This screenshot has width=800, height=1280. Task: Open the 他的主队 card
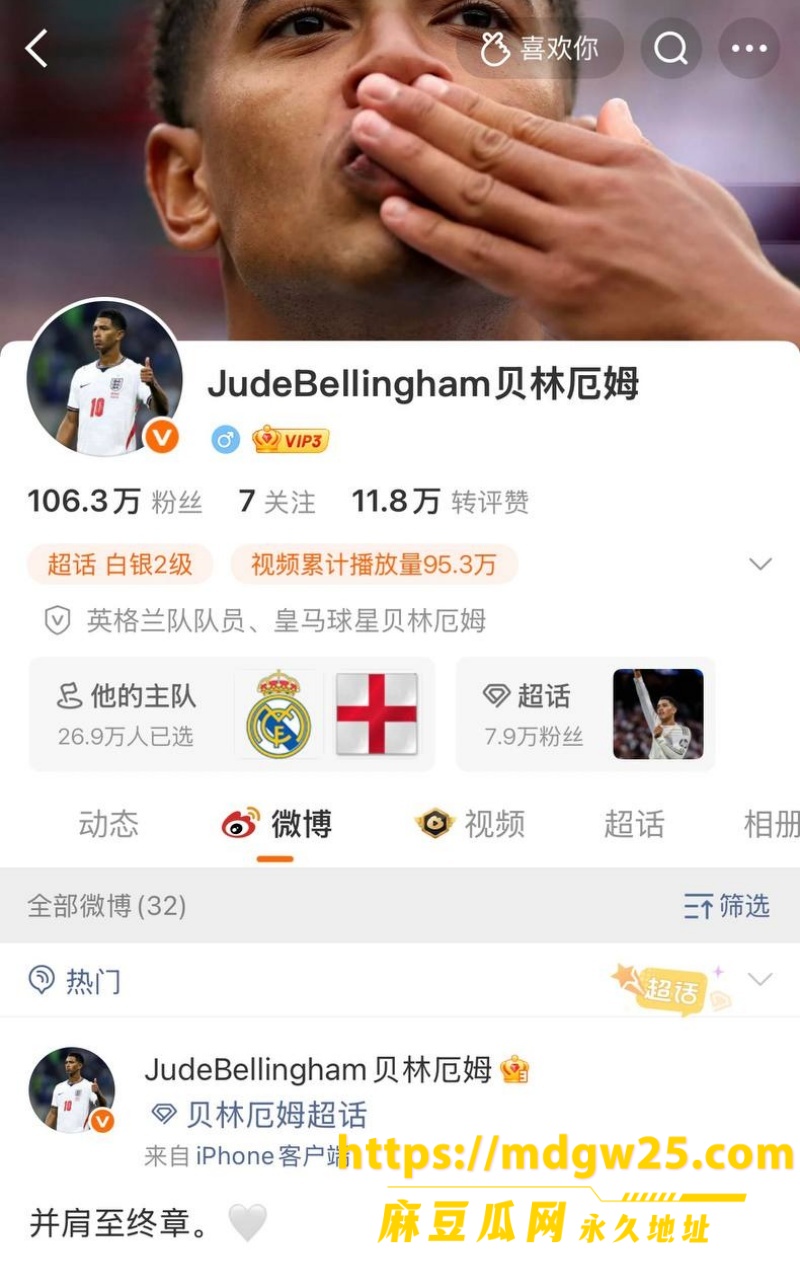(232, 714)
